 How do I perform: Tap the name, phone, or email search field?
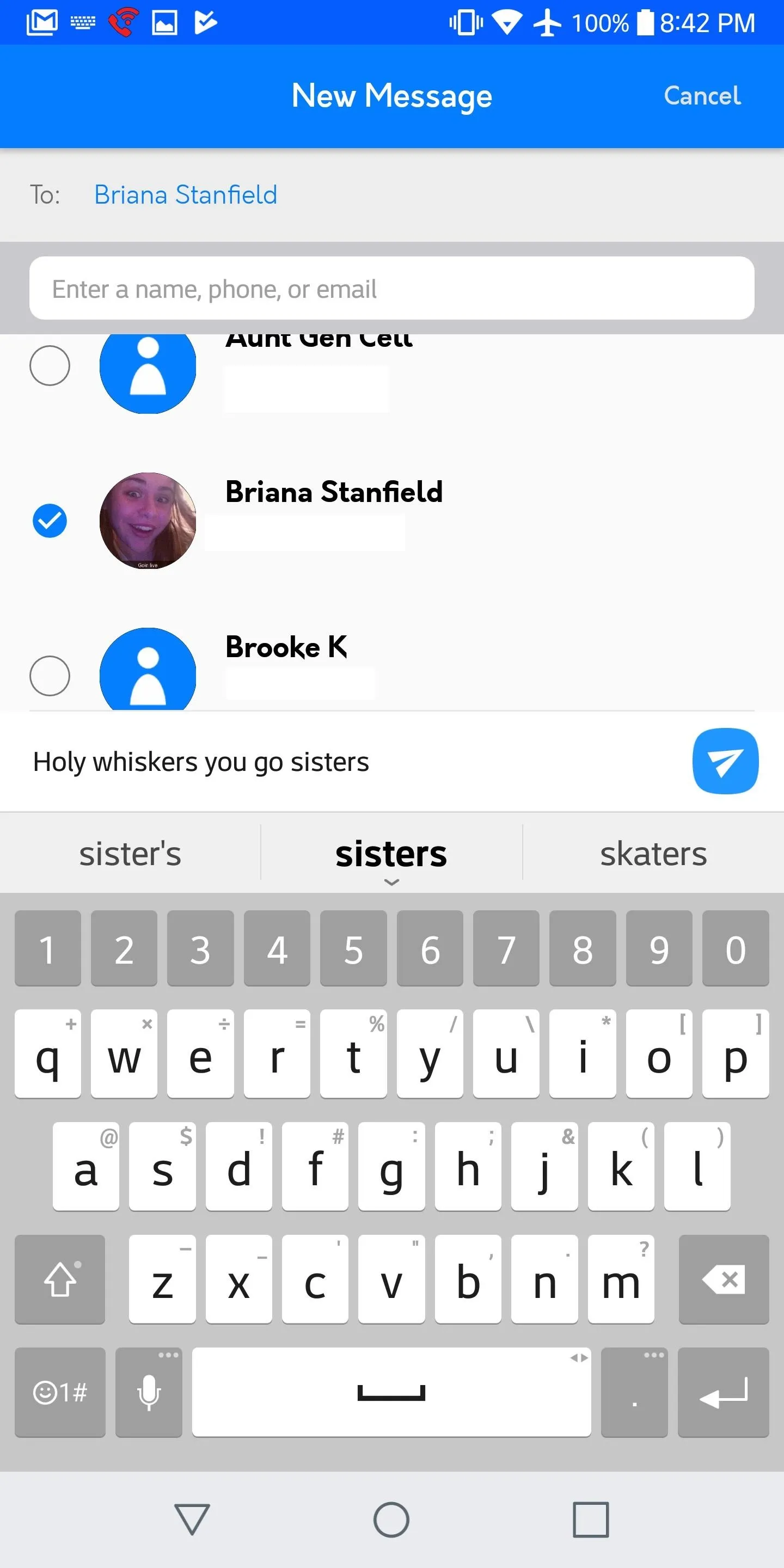click(x=391, y=288)
